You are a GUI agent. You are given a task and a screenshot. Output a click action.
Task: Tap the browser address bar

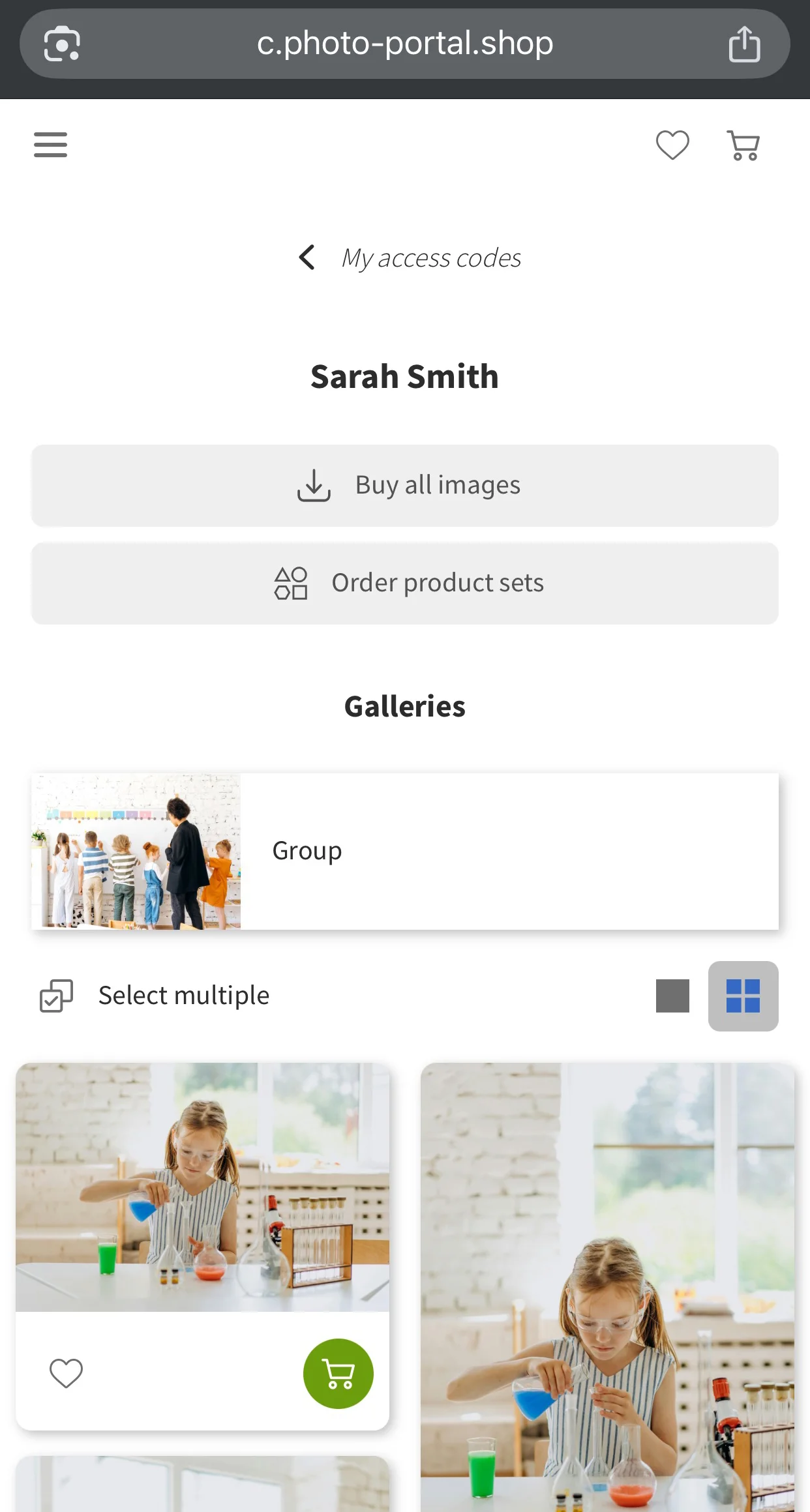coord(405,44)
